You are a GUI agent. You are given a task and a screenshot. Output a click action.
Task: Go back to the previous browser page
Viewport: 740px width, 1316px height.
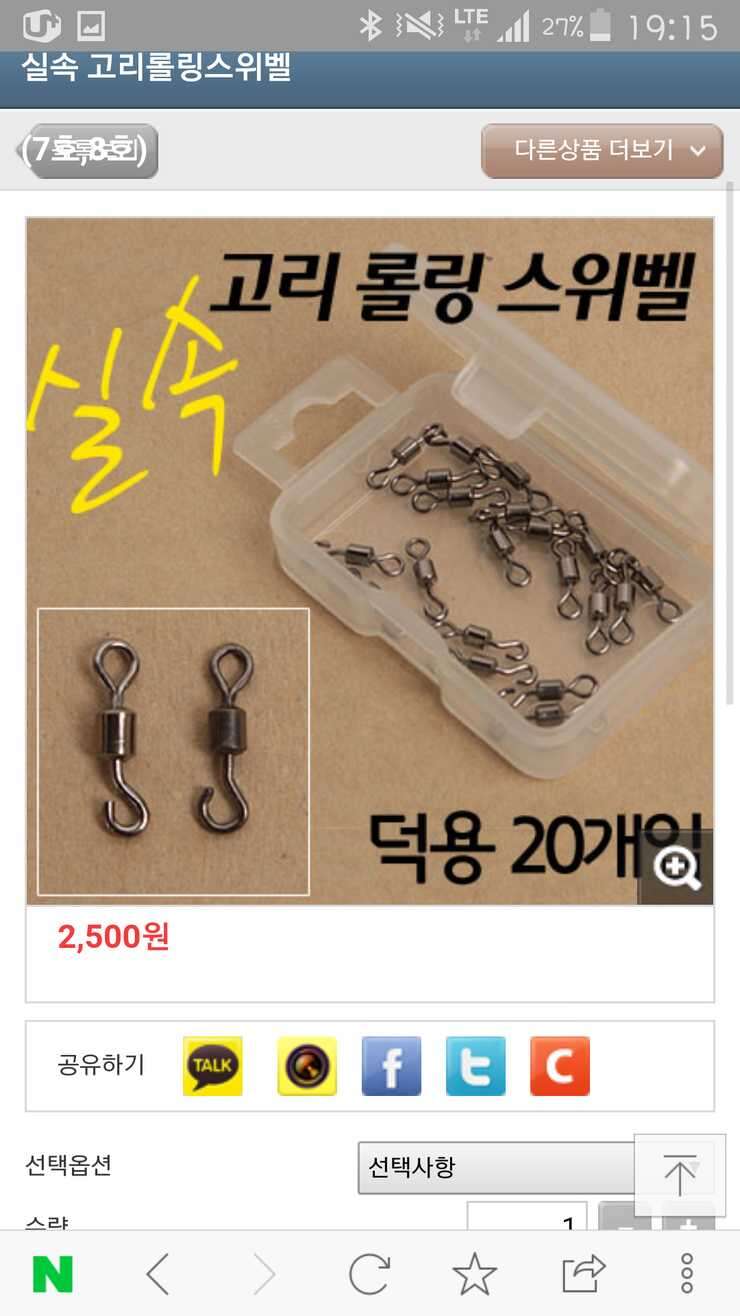tap(158, 1274)
